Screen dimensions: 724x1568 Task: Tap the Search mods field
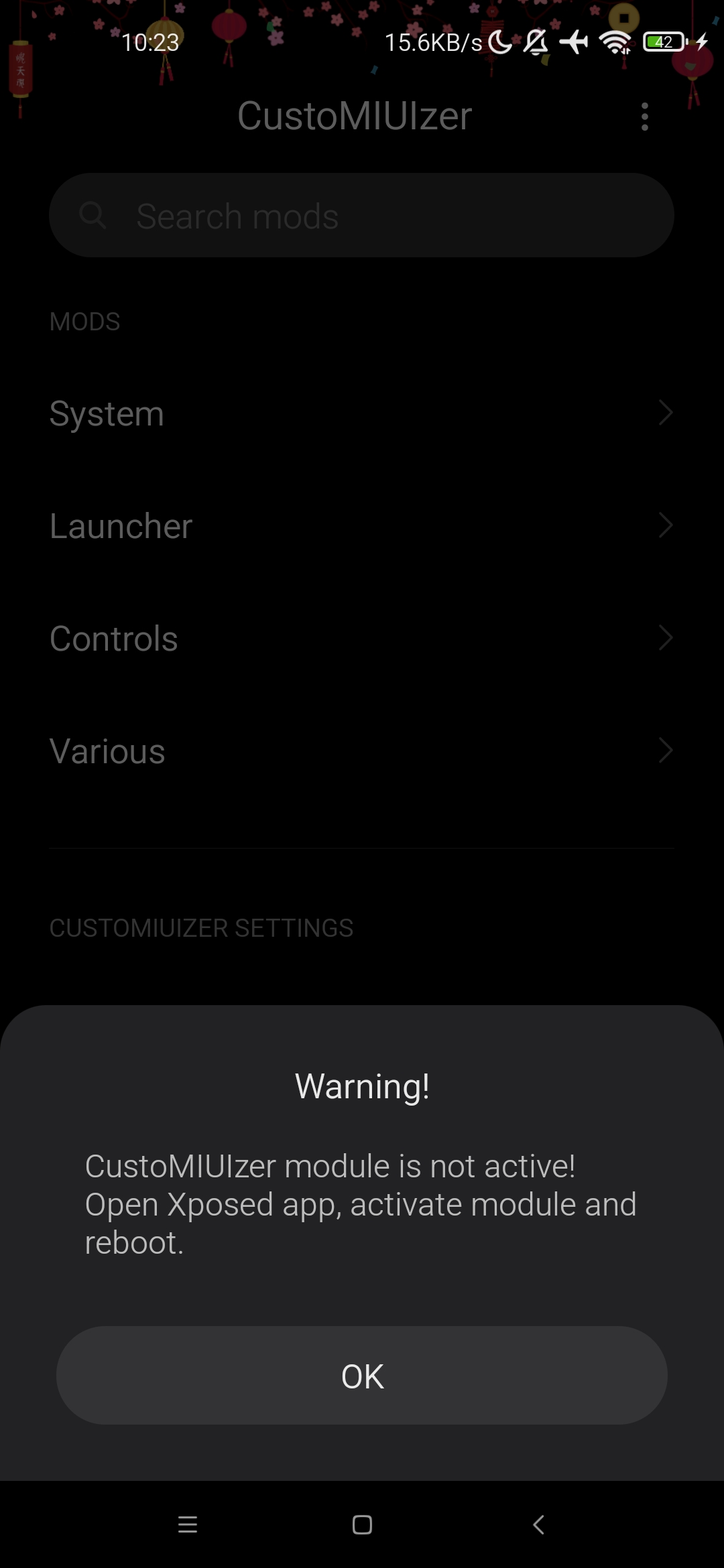362,215
